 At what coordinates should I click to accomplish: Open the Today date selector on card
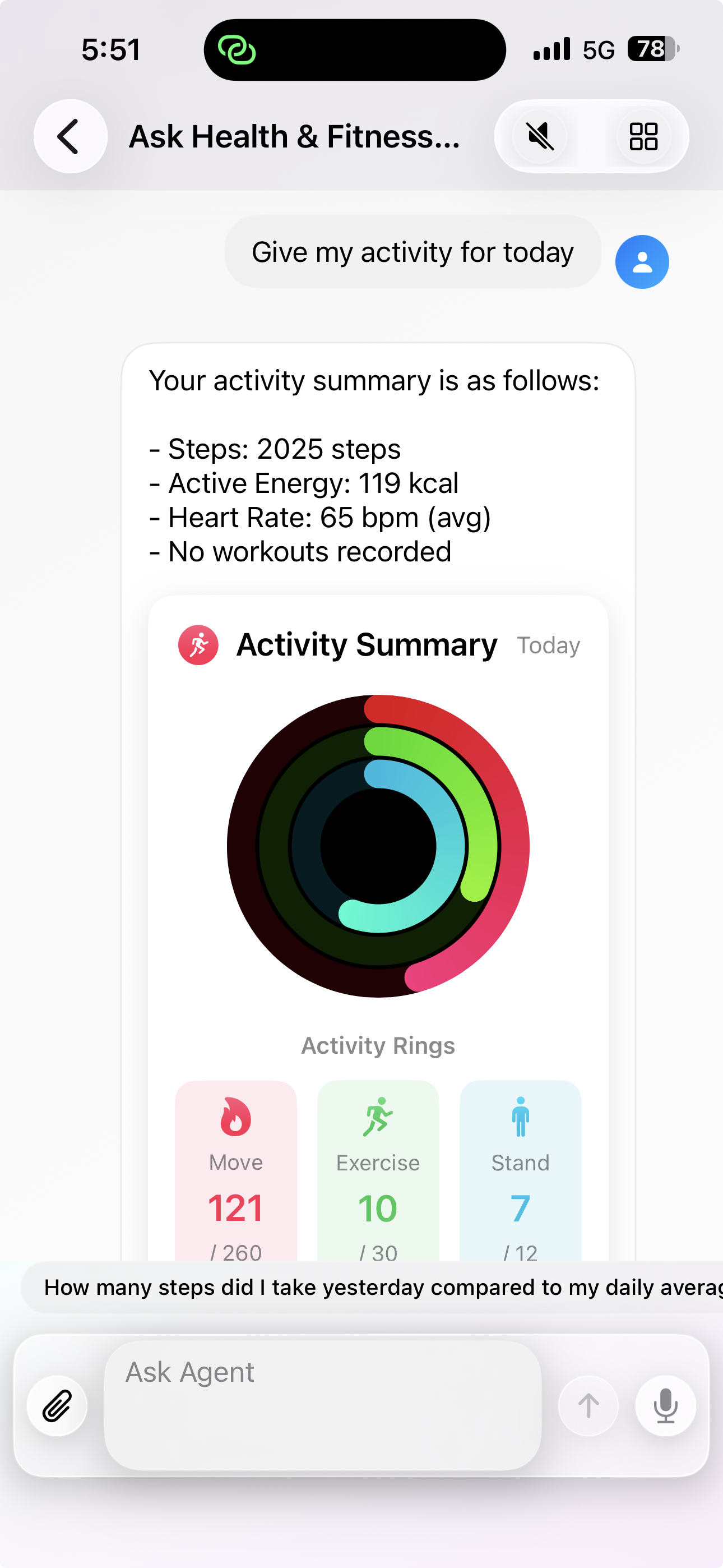click(548, 645)
